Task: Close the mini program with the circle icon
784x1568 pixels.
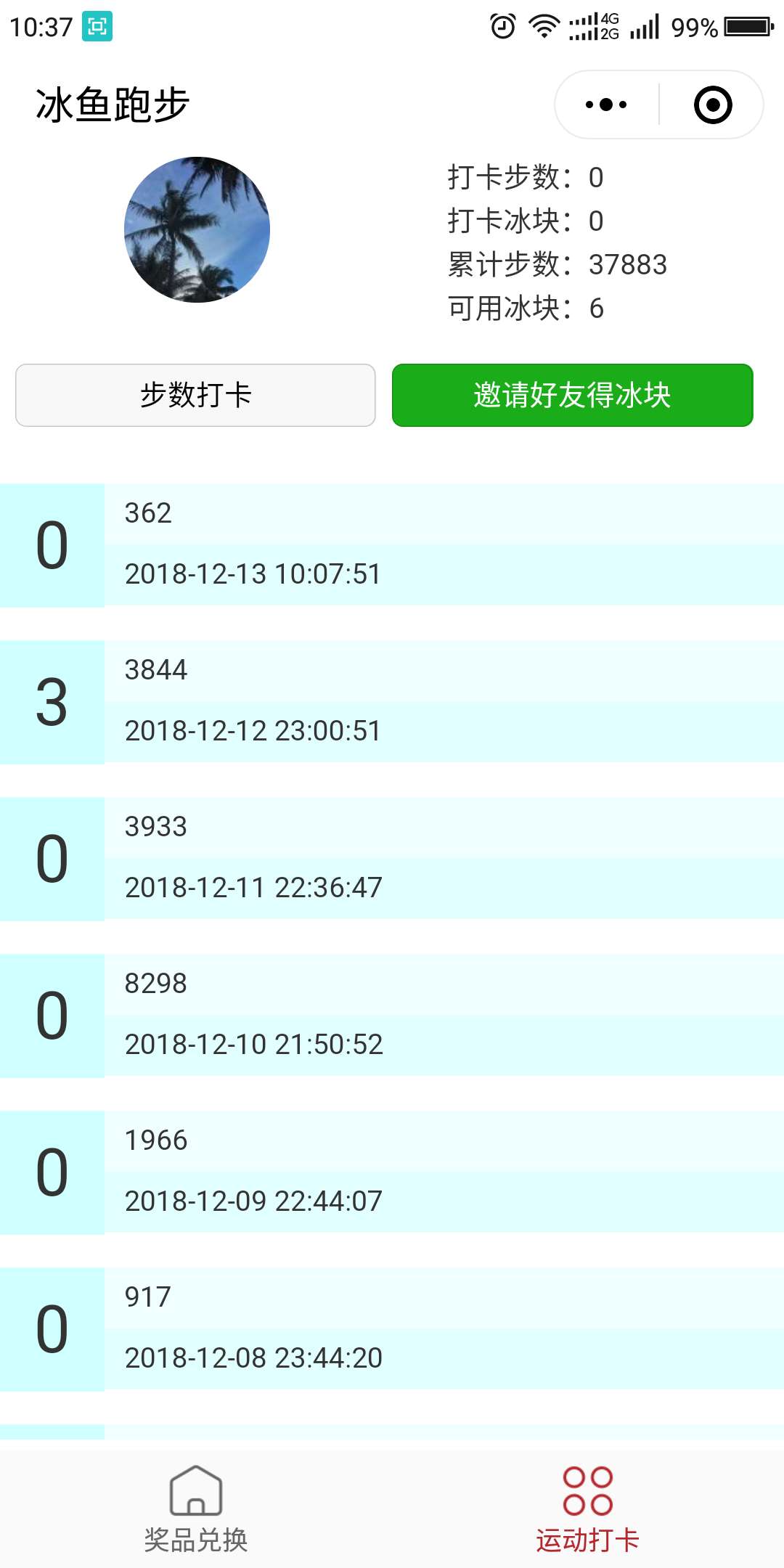Action: coord(713,105)
